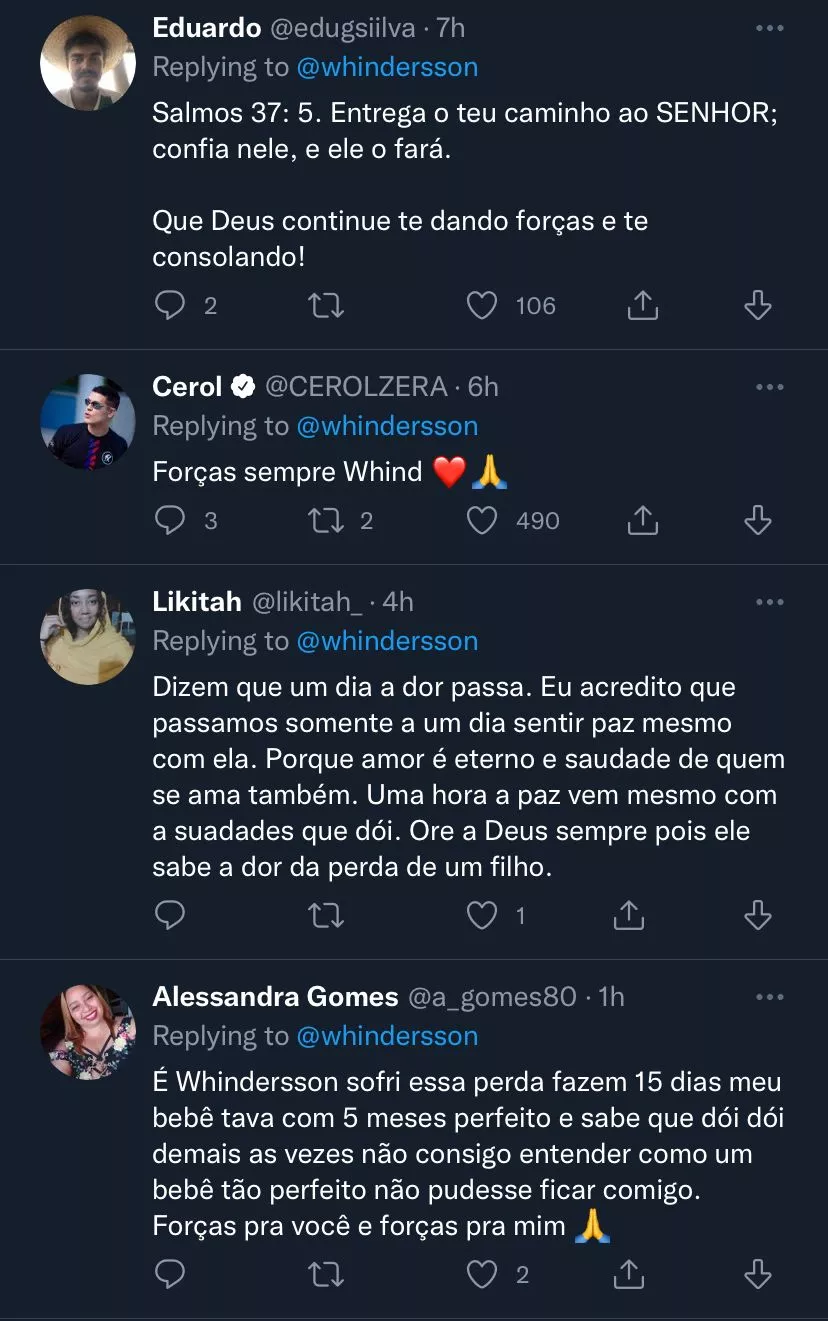The image size is (828, 1321).
Task: Open overflow menu on Eduardo's tweet
Action: point(769,29)
